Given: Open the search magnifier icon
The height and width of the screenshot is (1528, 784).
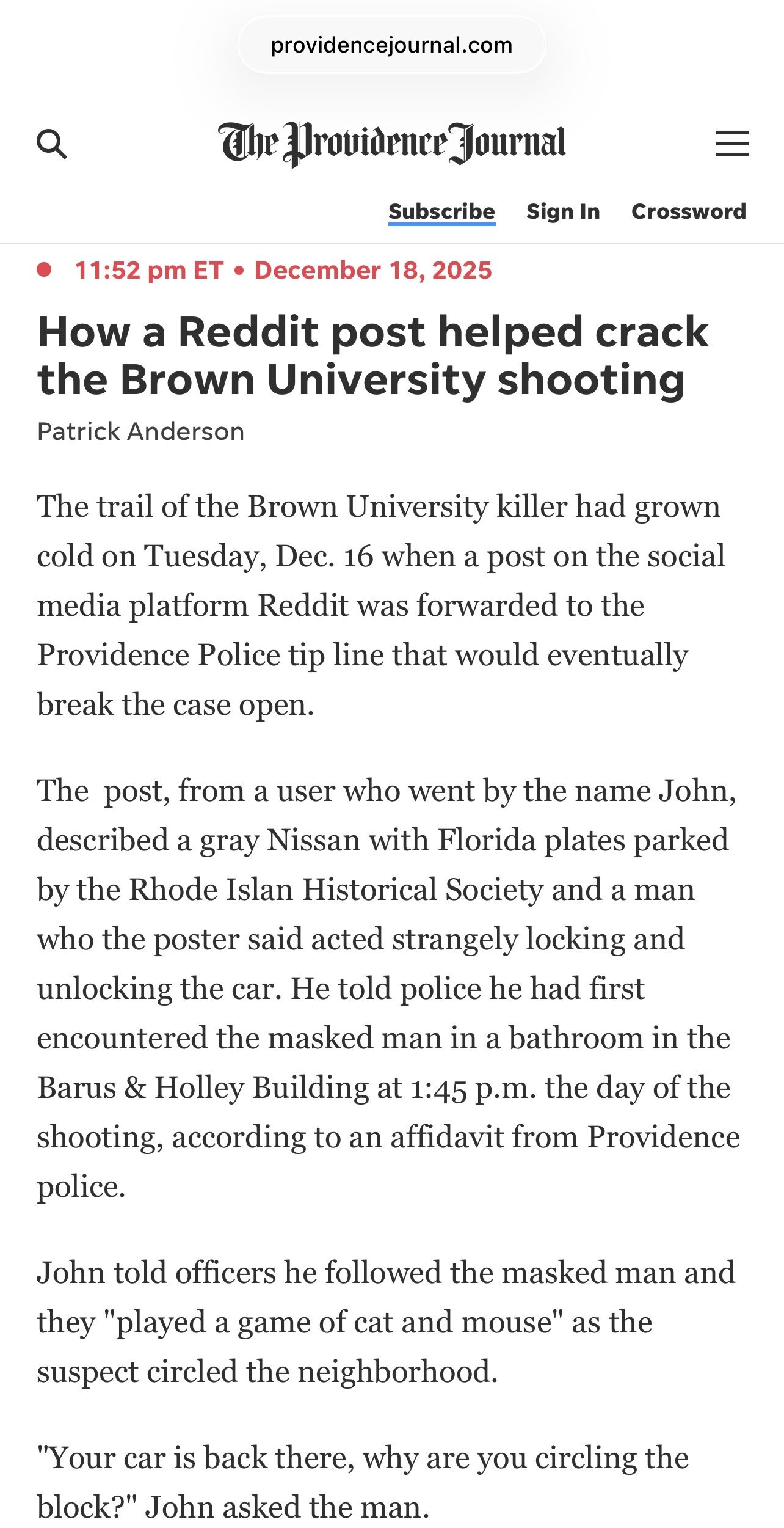Looking at the screenshot, I should point(52,144).
